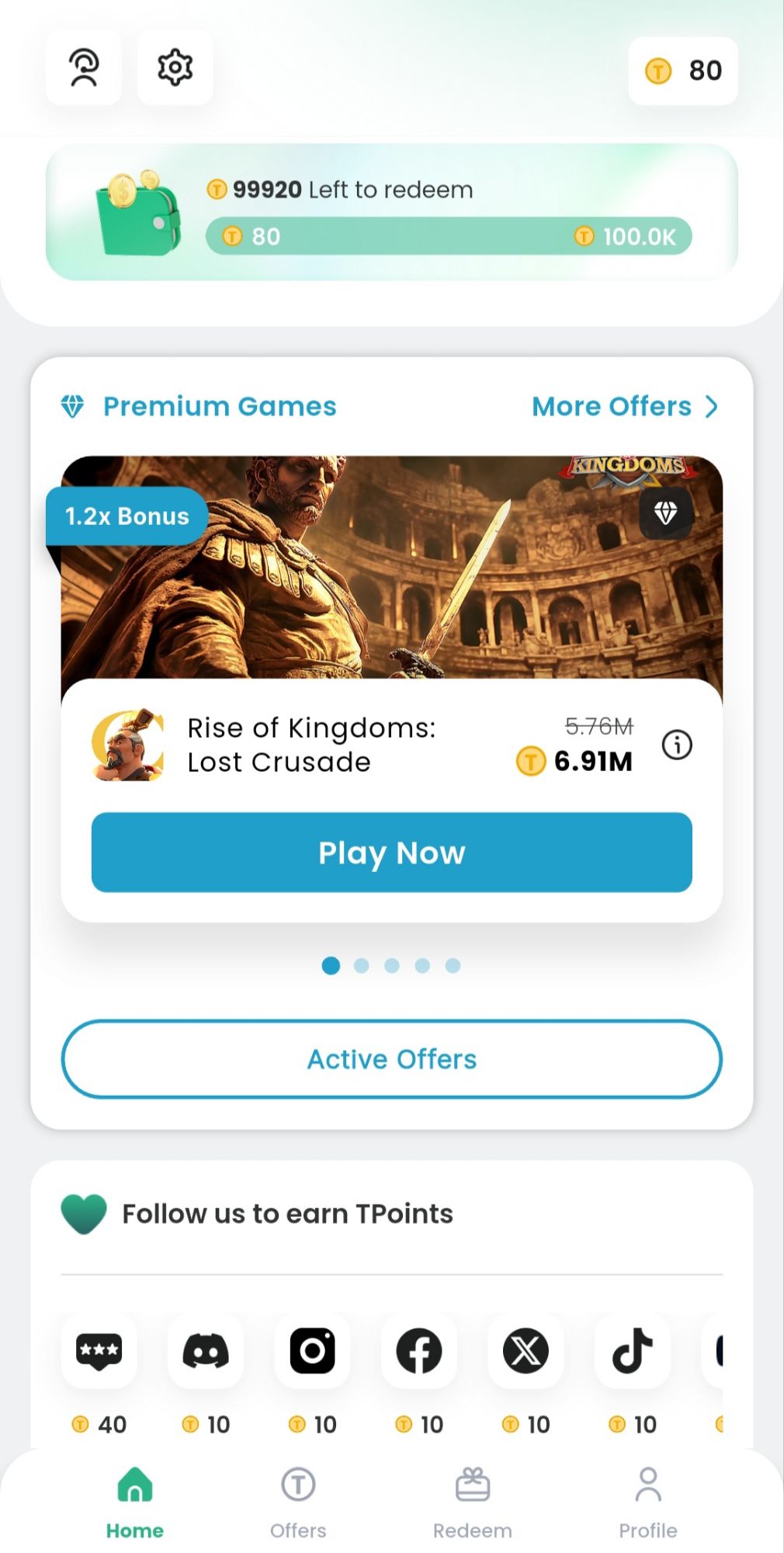784x1553 pixels.
Task: Open the Profile tab
Action: [649, 1499]
